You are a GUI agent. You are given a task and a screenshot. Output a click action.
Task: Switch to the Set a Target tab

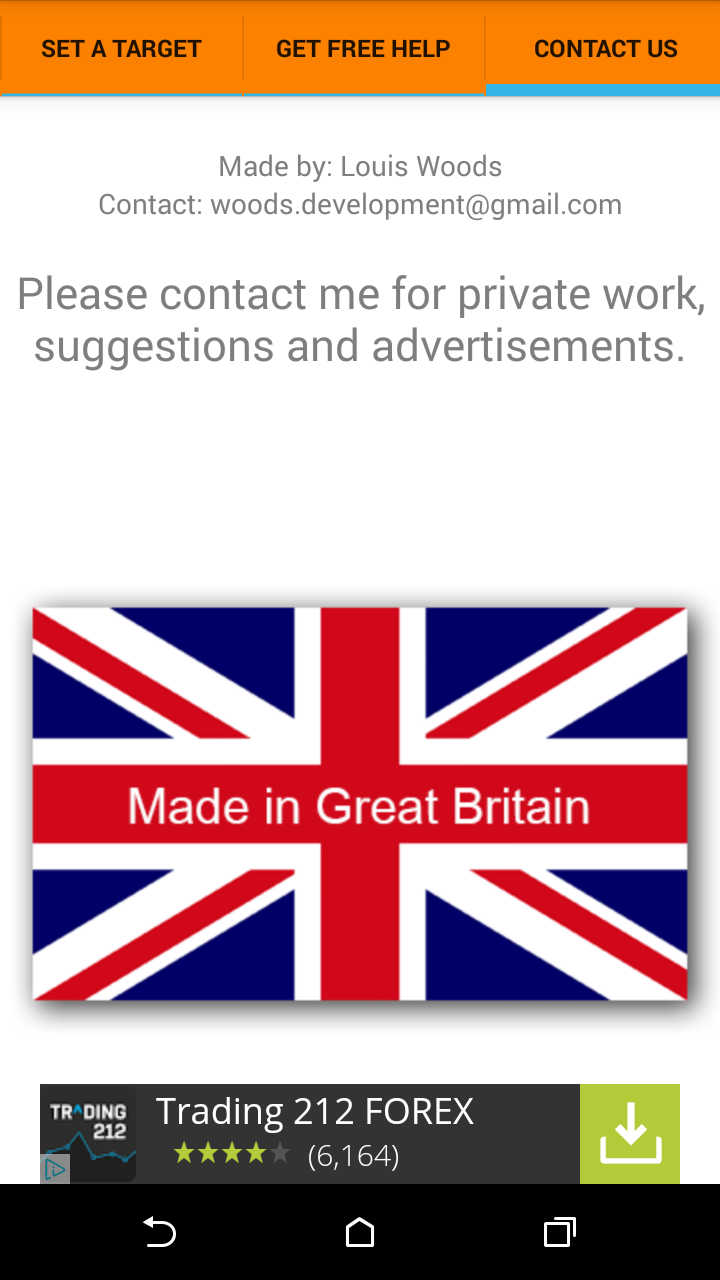point(121,48)
